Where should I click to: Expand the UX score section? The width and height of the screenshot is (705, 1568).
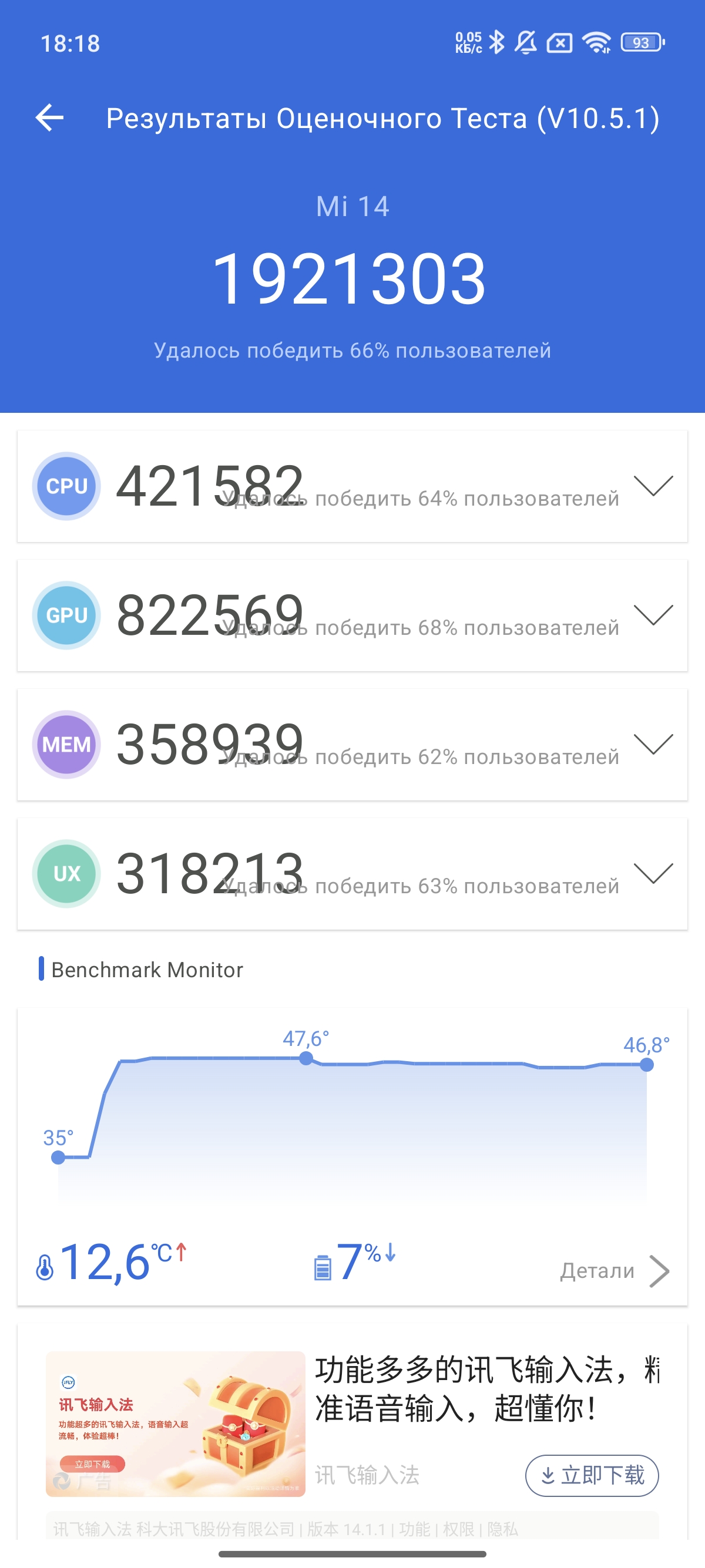pyautogui.click(x=653, y=873)
